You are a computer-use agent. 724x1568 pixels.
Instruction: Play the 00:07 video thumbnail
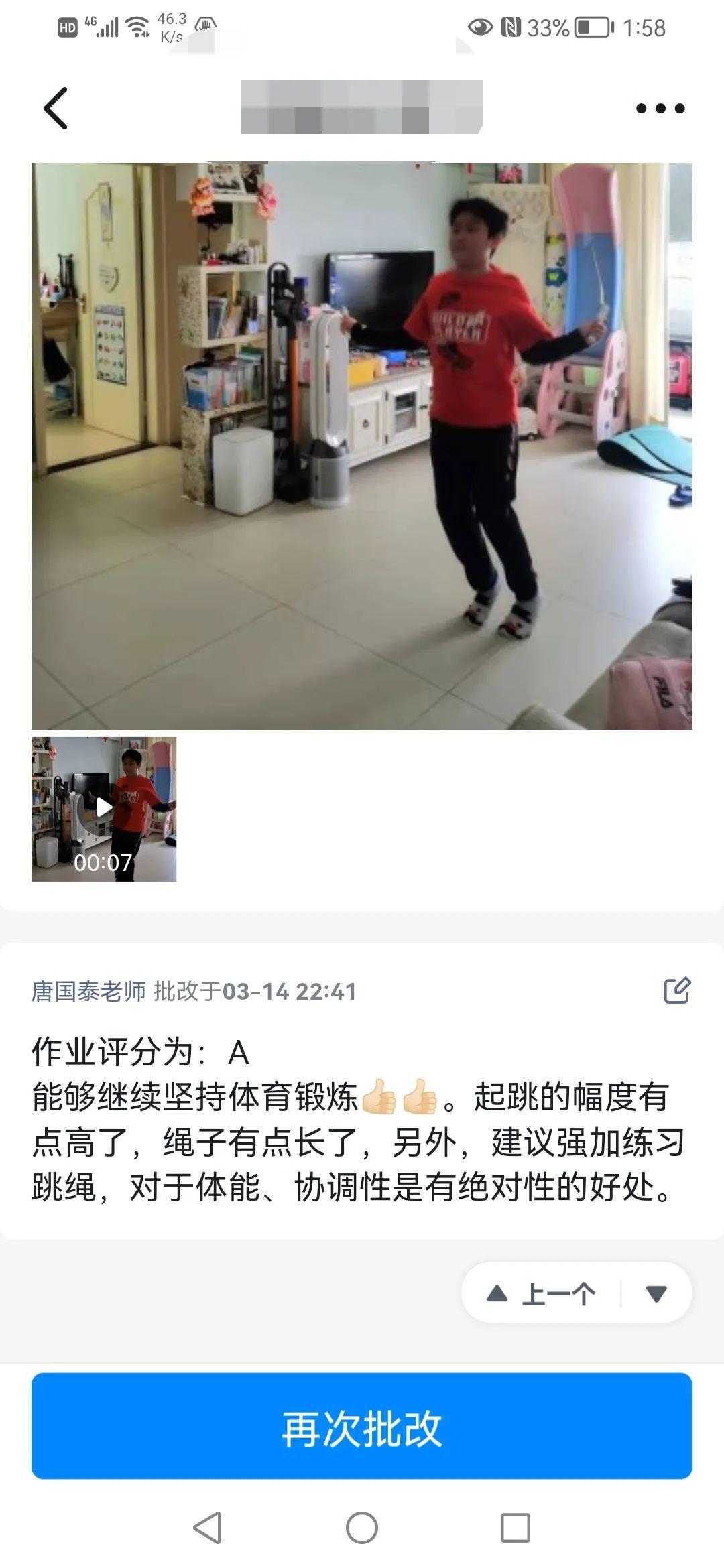click(x=104, y=809)
